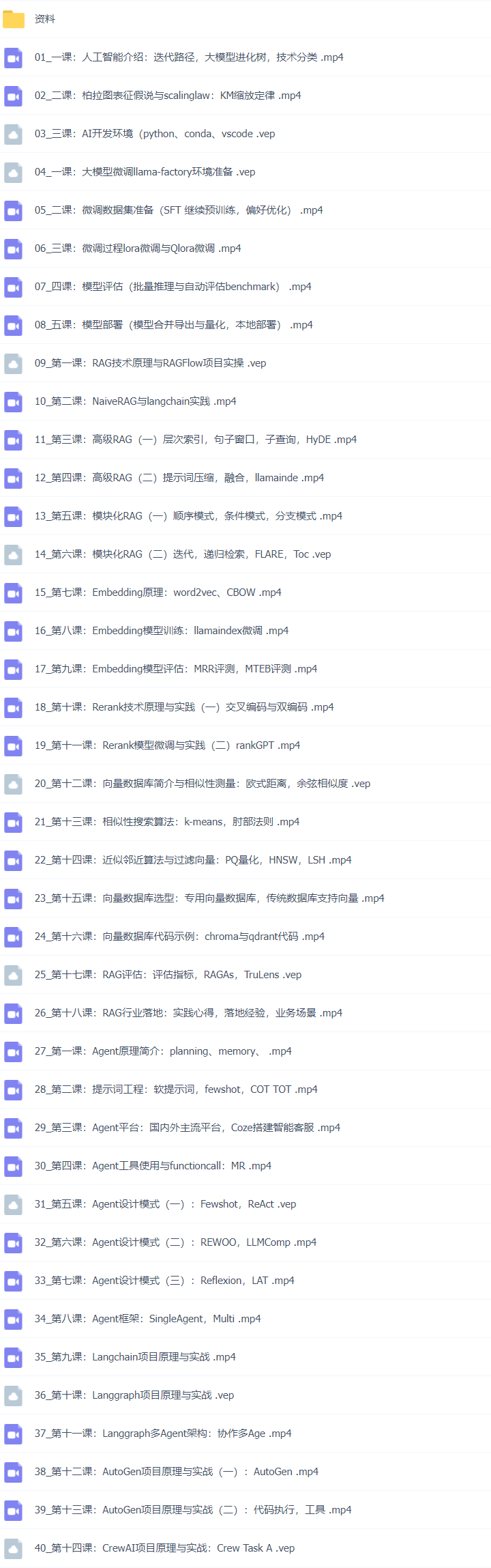Open video 01 人工智能介绍 .mp4
Image resolution: width=491 pixels, height=1568 pixels.
189,57
